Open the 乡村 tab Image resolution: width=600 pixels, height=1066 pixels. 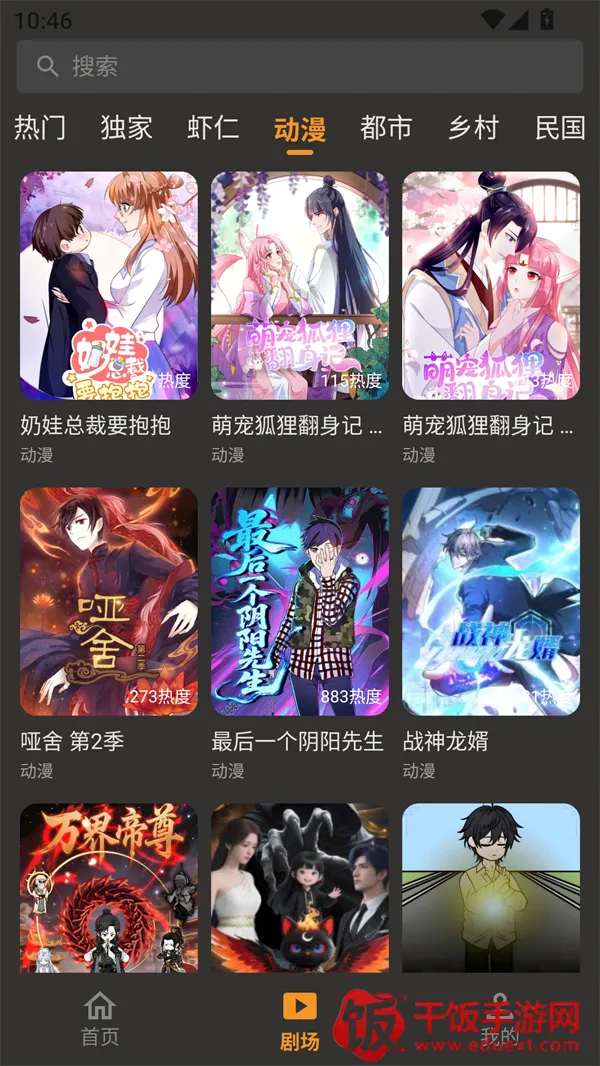pyautogui.click(x=473, y=128)
